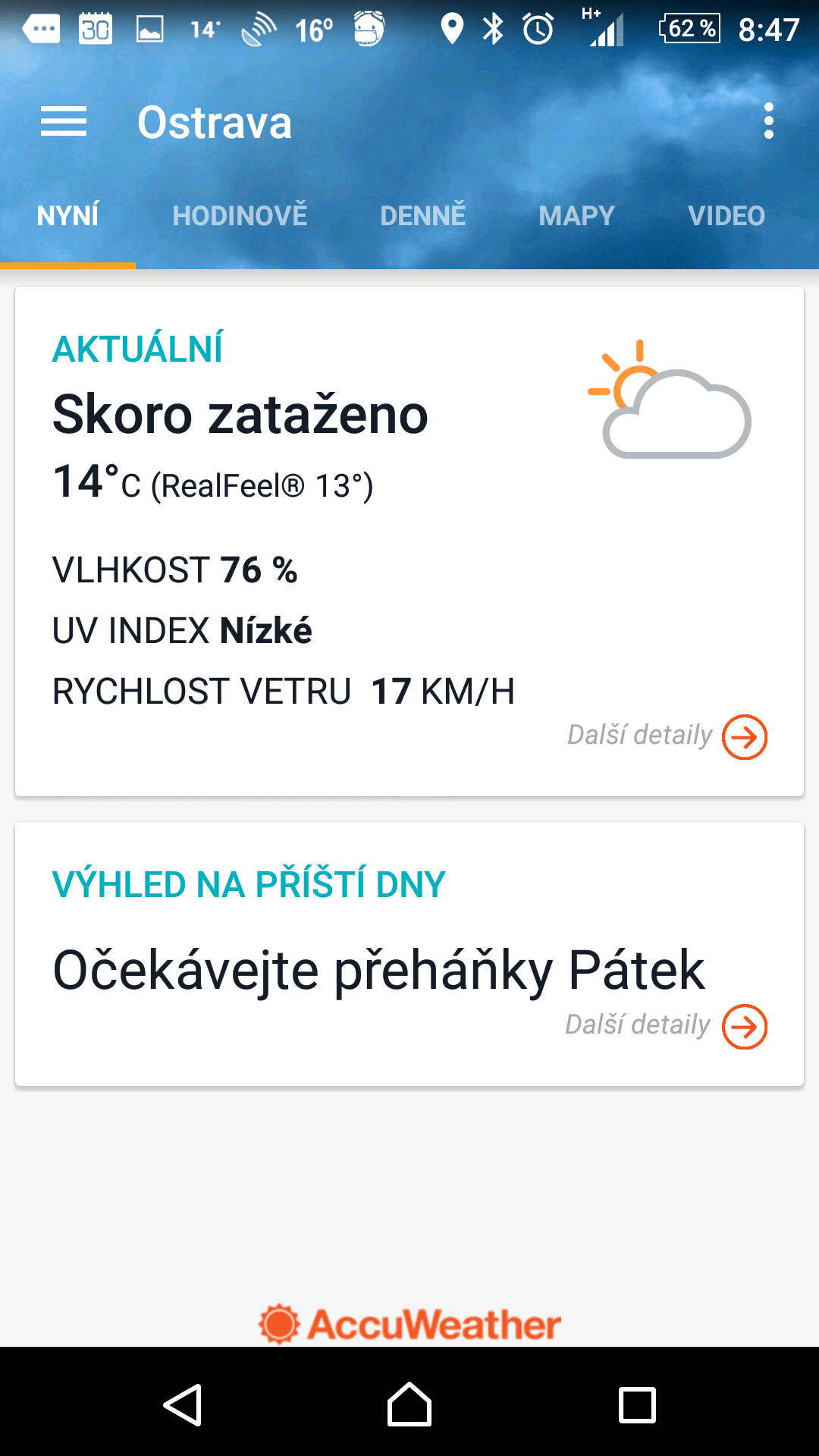Open the three-dot overflow menu

(x=769, y=121)
